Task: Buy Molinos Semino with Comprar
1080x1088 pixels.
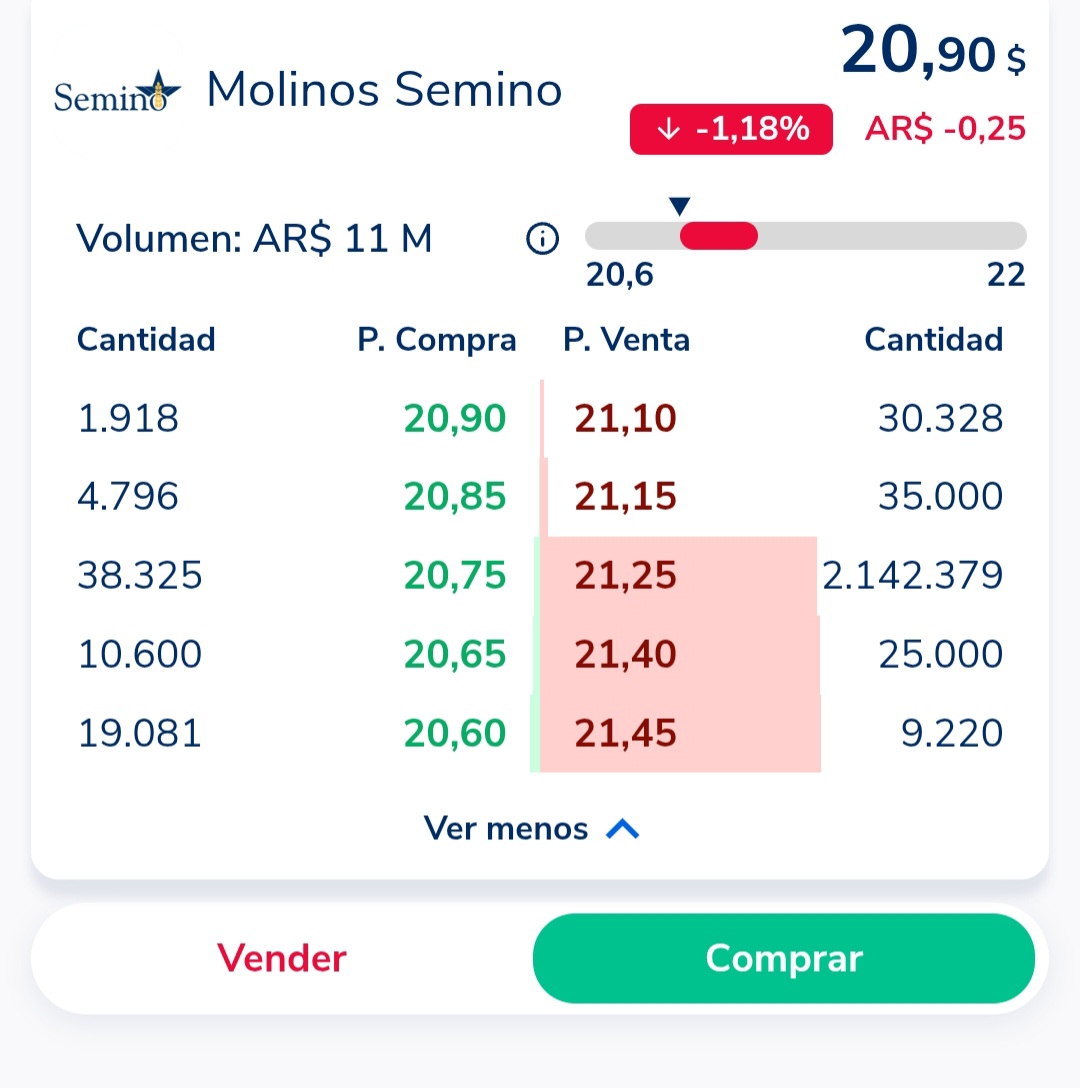Action: coord(784,958)
